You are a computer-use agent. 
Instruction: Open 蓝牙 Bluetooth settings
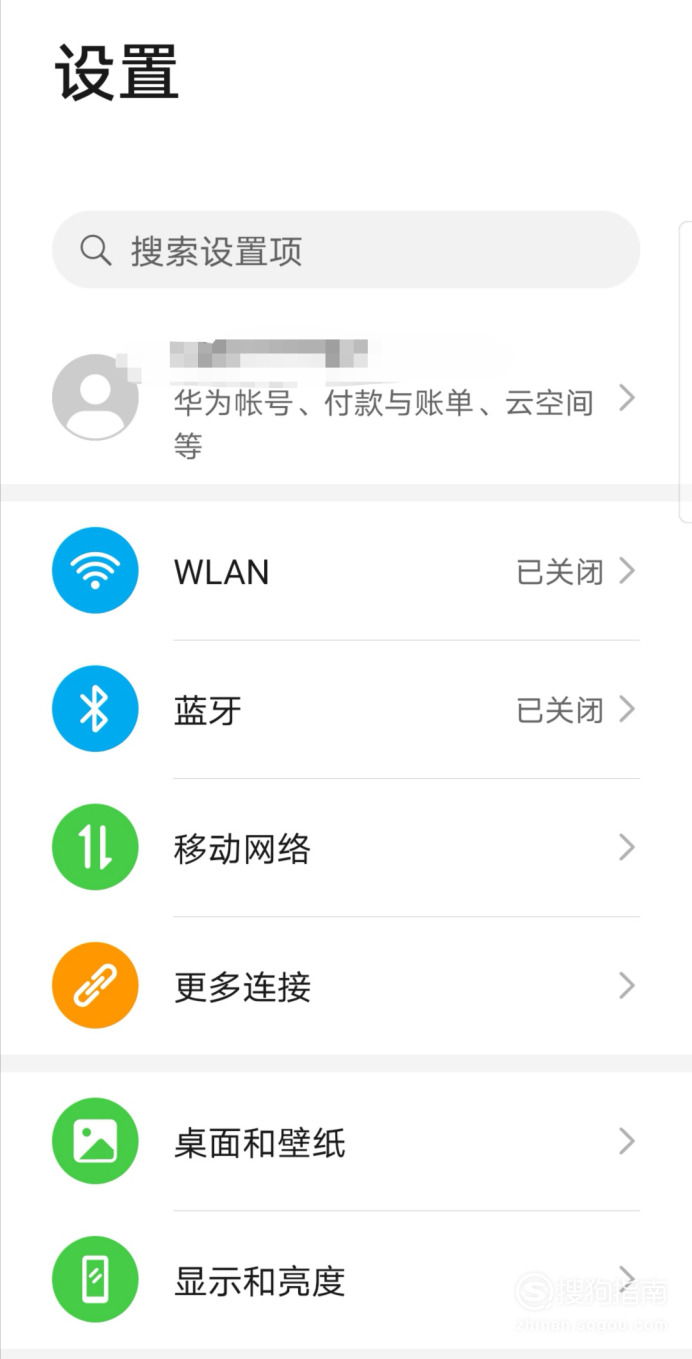tap(345, 710)
